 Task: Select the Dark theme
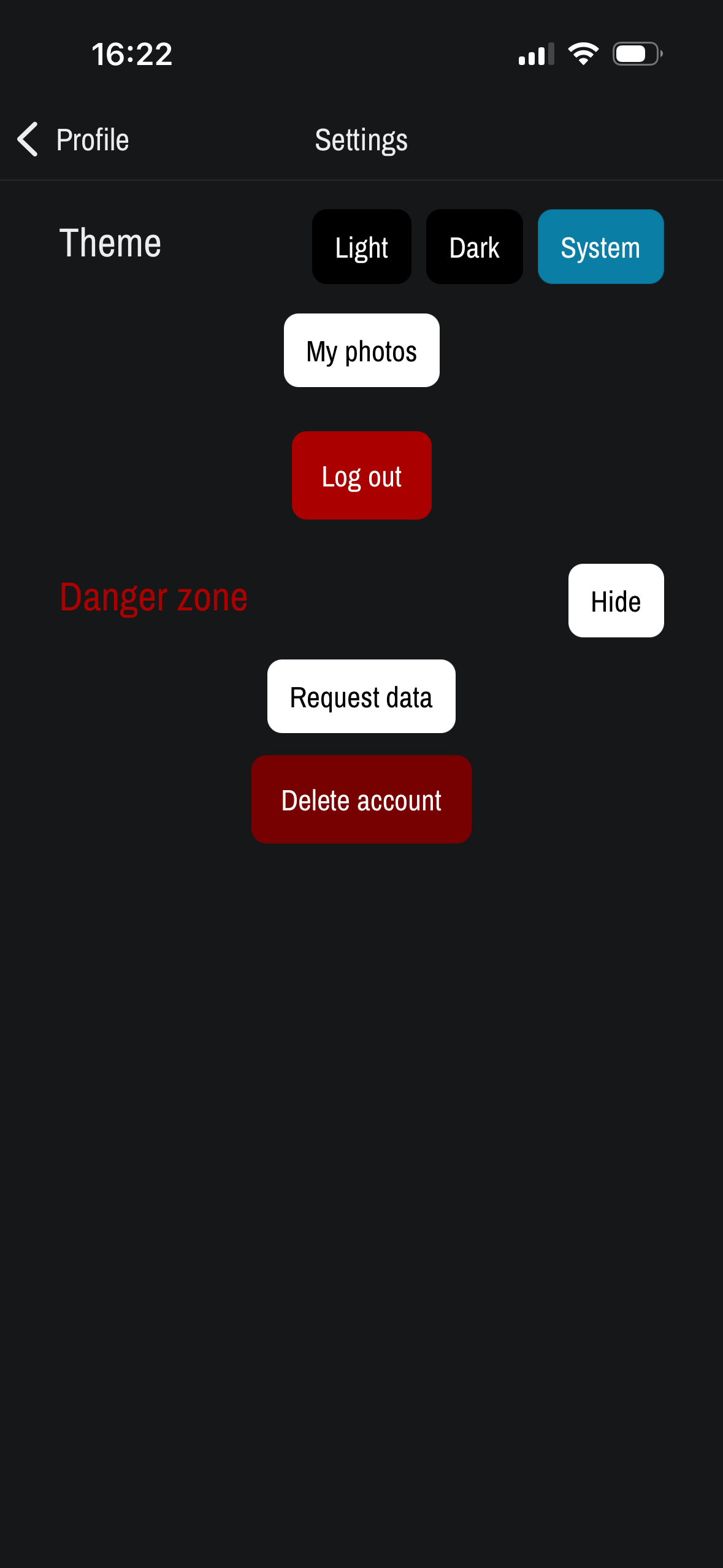pyautogui.click(x=474, y=247)
